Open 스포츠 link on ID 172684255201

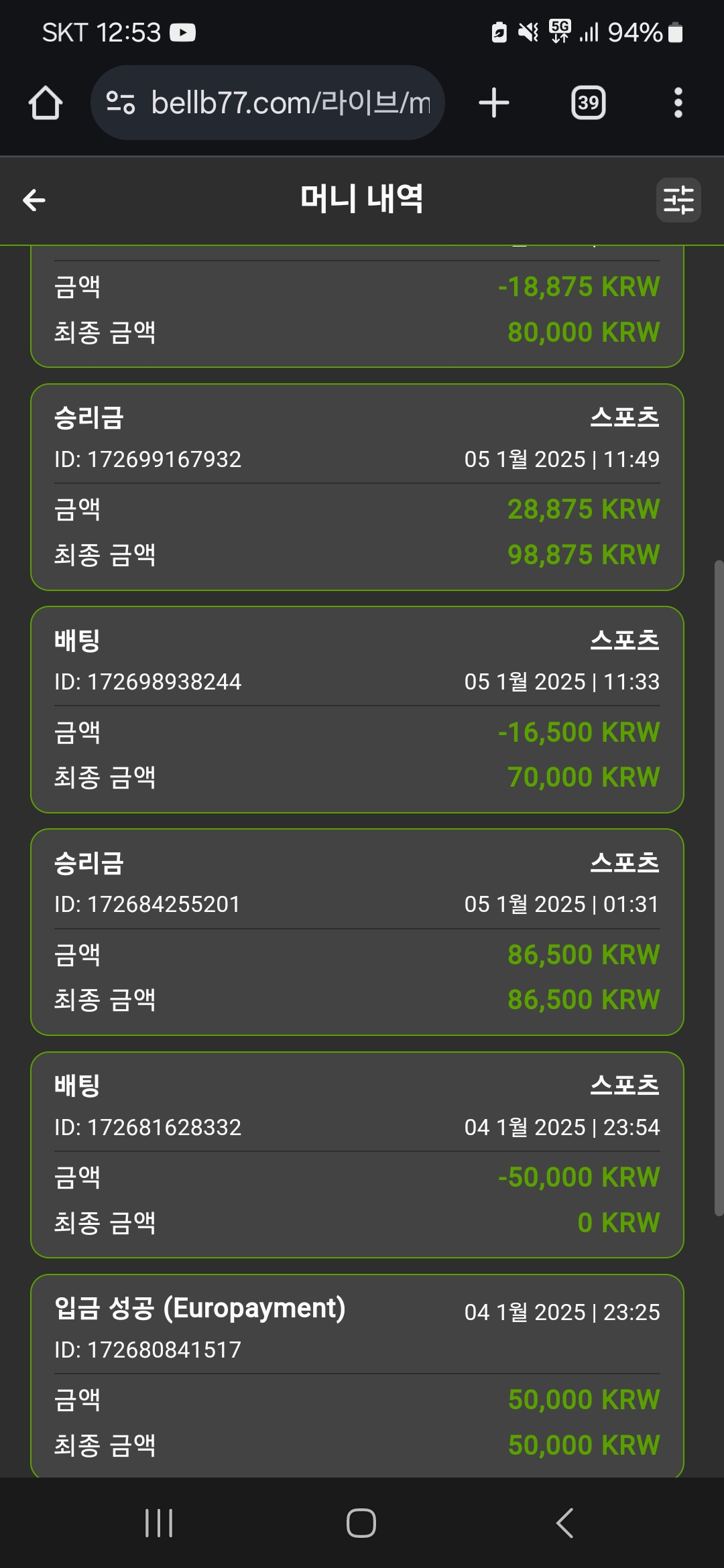tap(625, 862)
